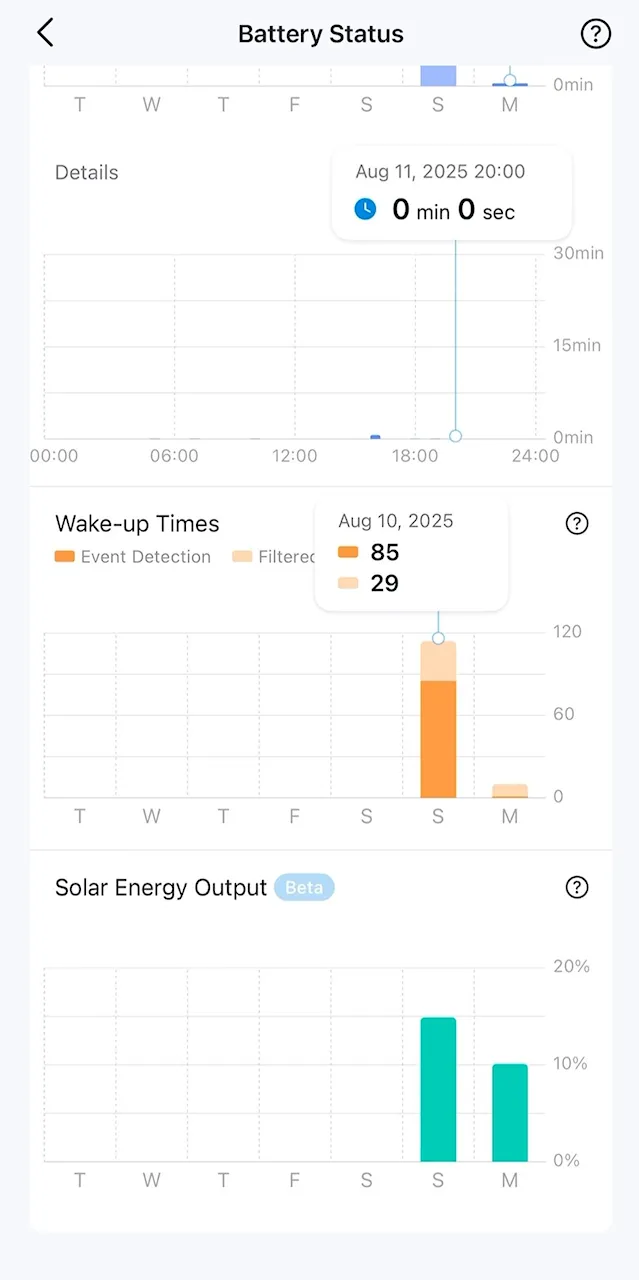
Task: Select Sunday's bar in Solar Energy Output
Action: [x=438, y=1089]
